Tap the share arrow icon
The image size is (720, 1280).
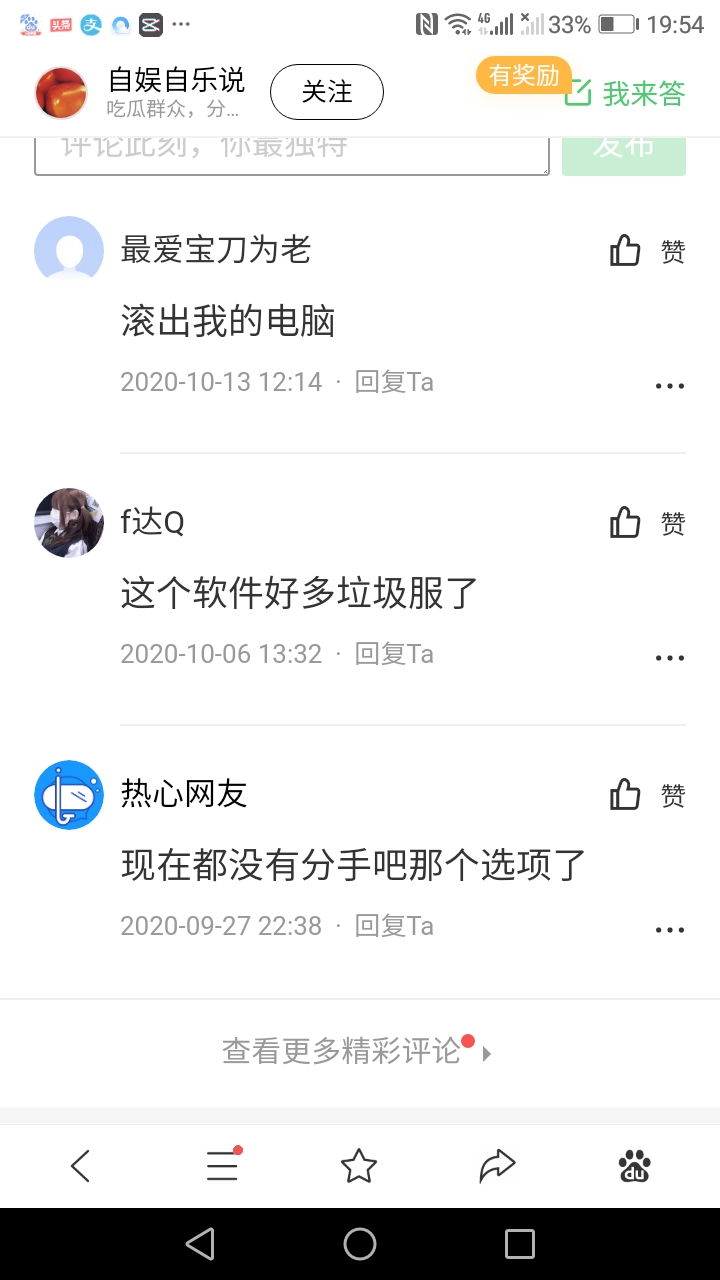[x=497, y=1166]
